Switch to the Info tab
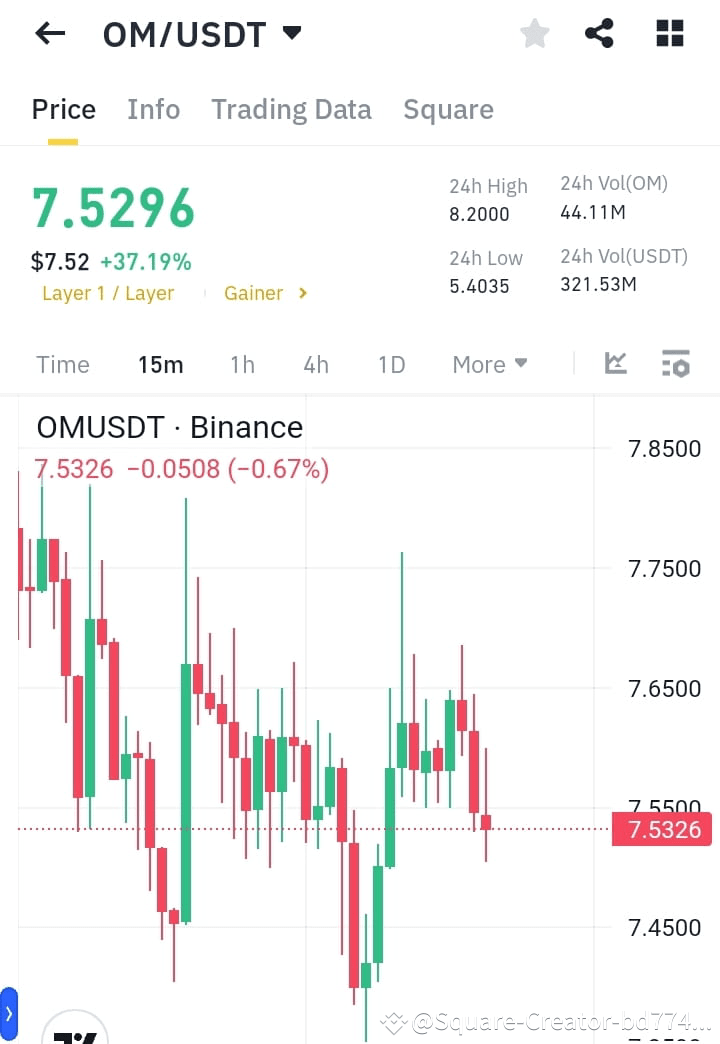 tap(153, 109)
